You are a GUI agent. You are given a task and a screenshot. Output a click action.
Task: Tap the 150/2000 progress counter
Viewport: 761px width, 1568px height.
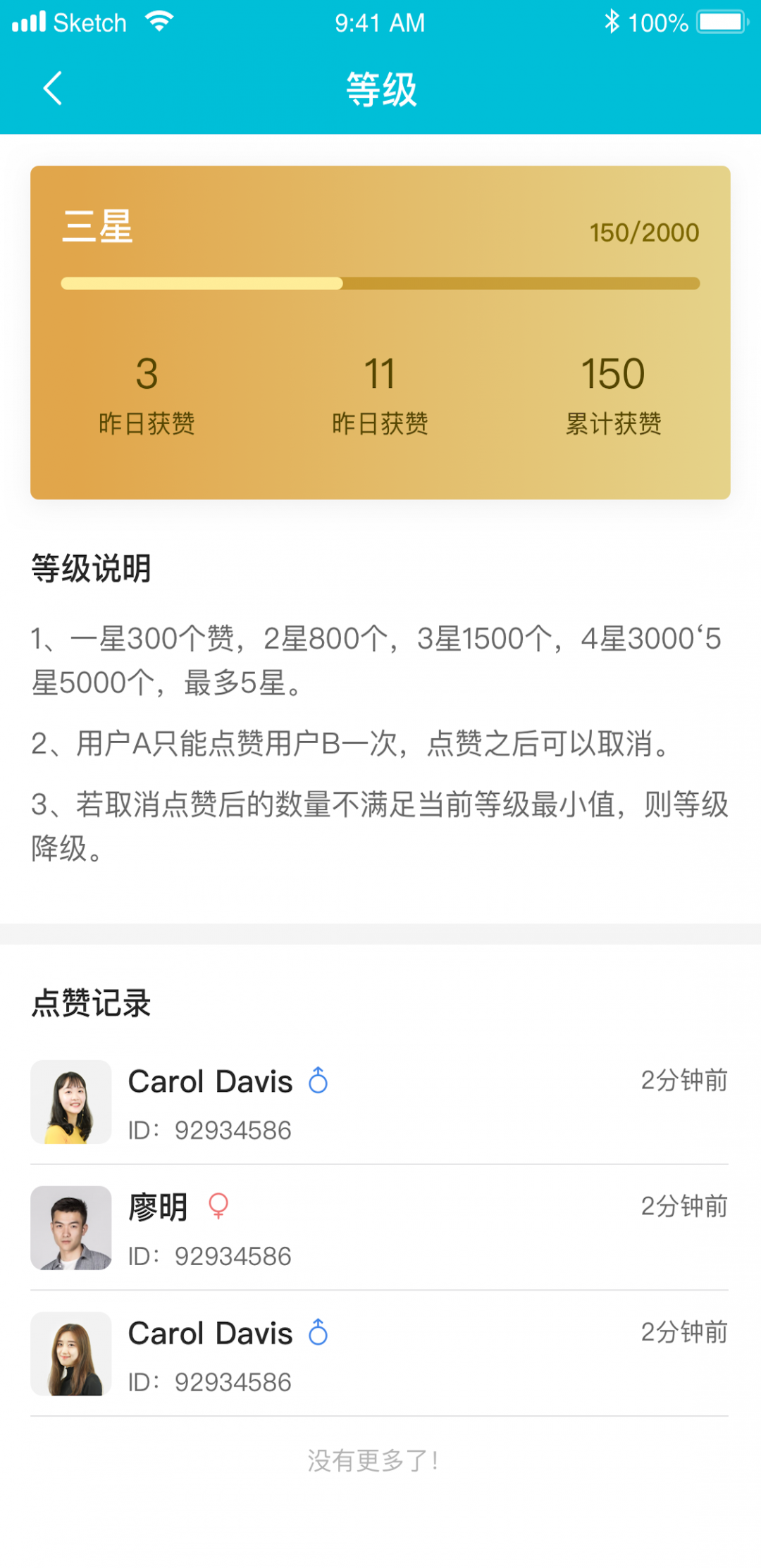click(x=643, y=231)
